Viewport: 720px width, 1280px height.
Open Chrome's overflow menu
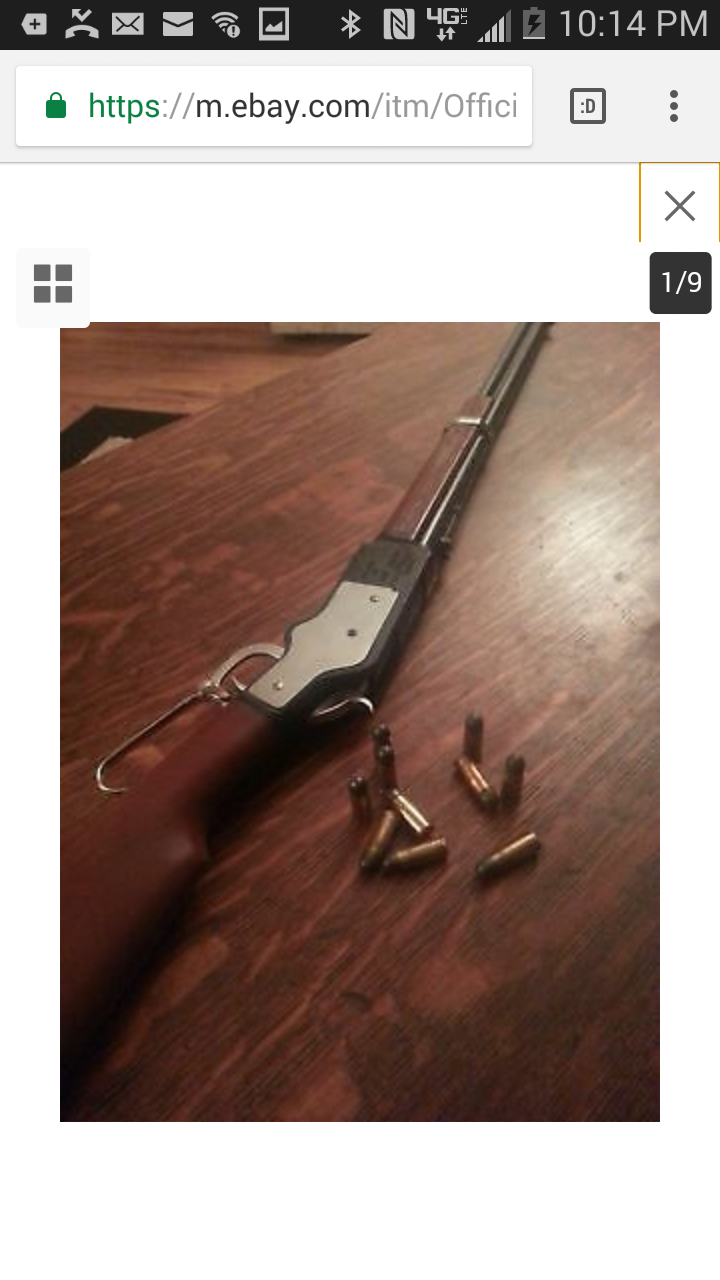(674, 106)
